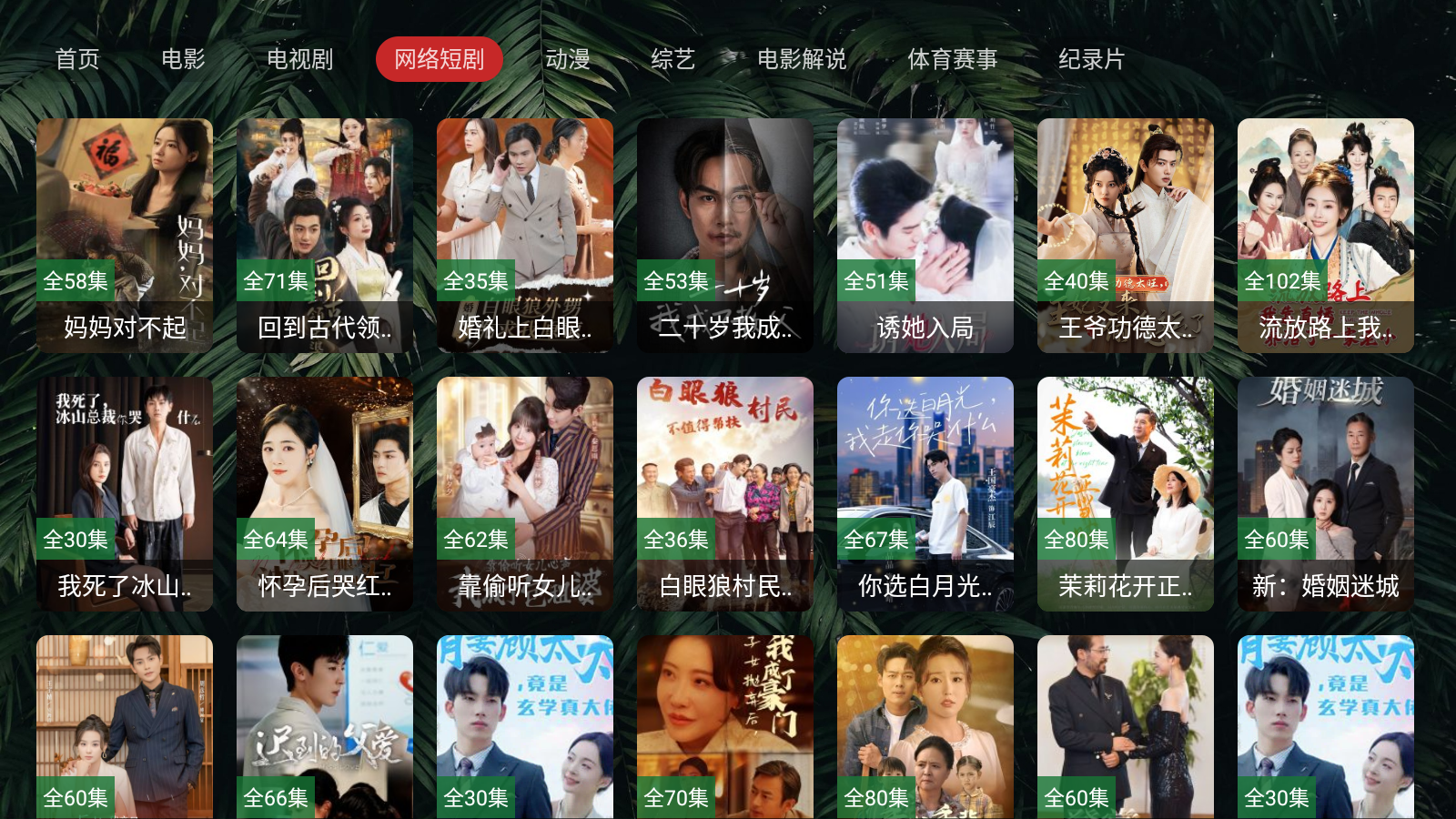Image resolution: width=1456 pixels, height=819 pixels.
Task: Select the drama 王爷功德太..
Action: [1126, 235]
